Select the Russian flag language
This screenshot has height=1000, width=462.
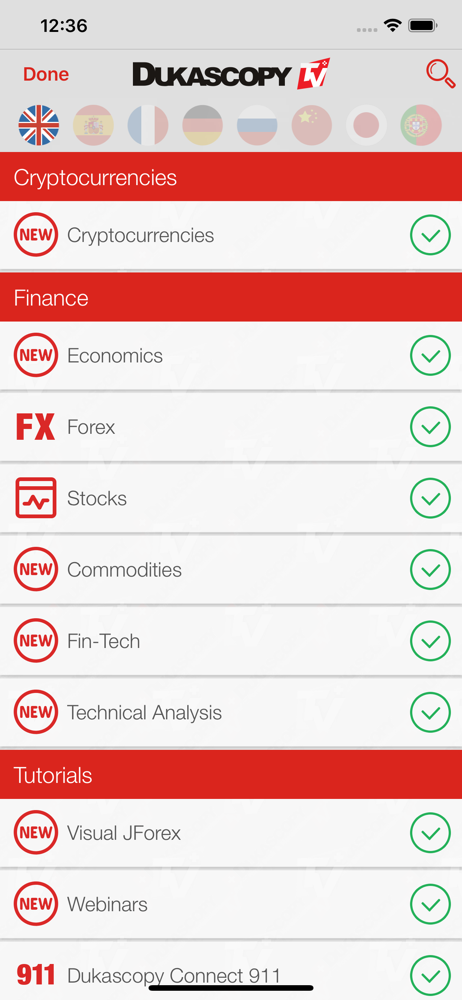click(x=257, y=126)
